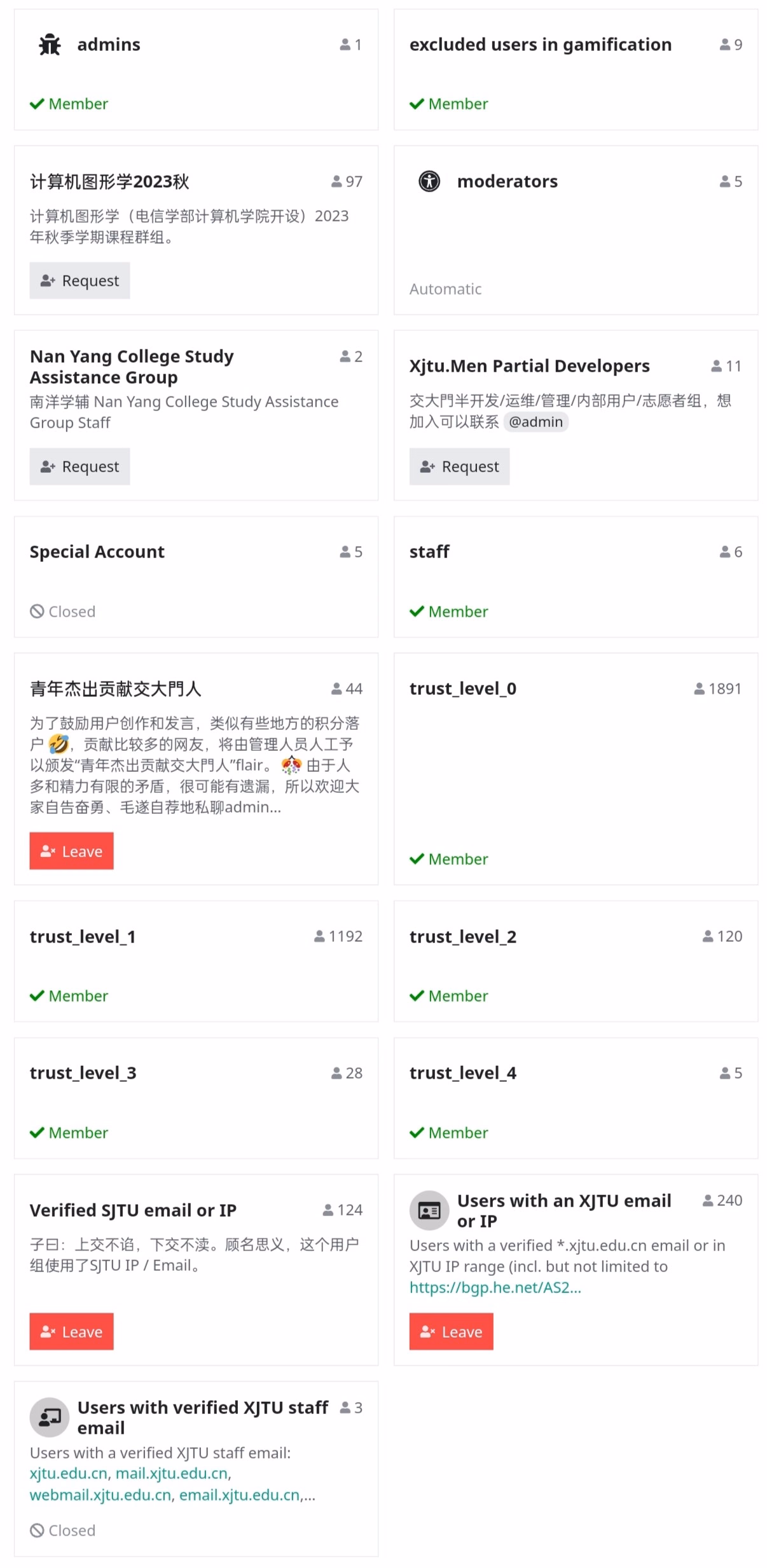Tap the @admin mention

536,422
